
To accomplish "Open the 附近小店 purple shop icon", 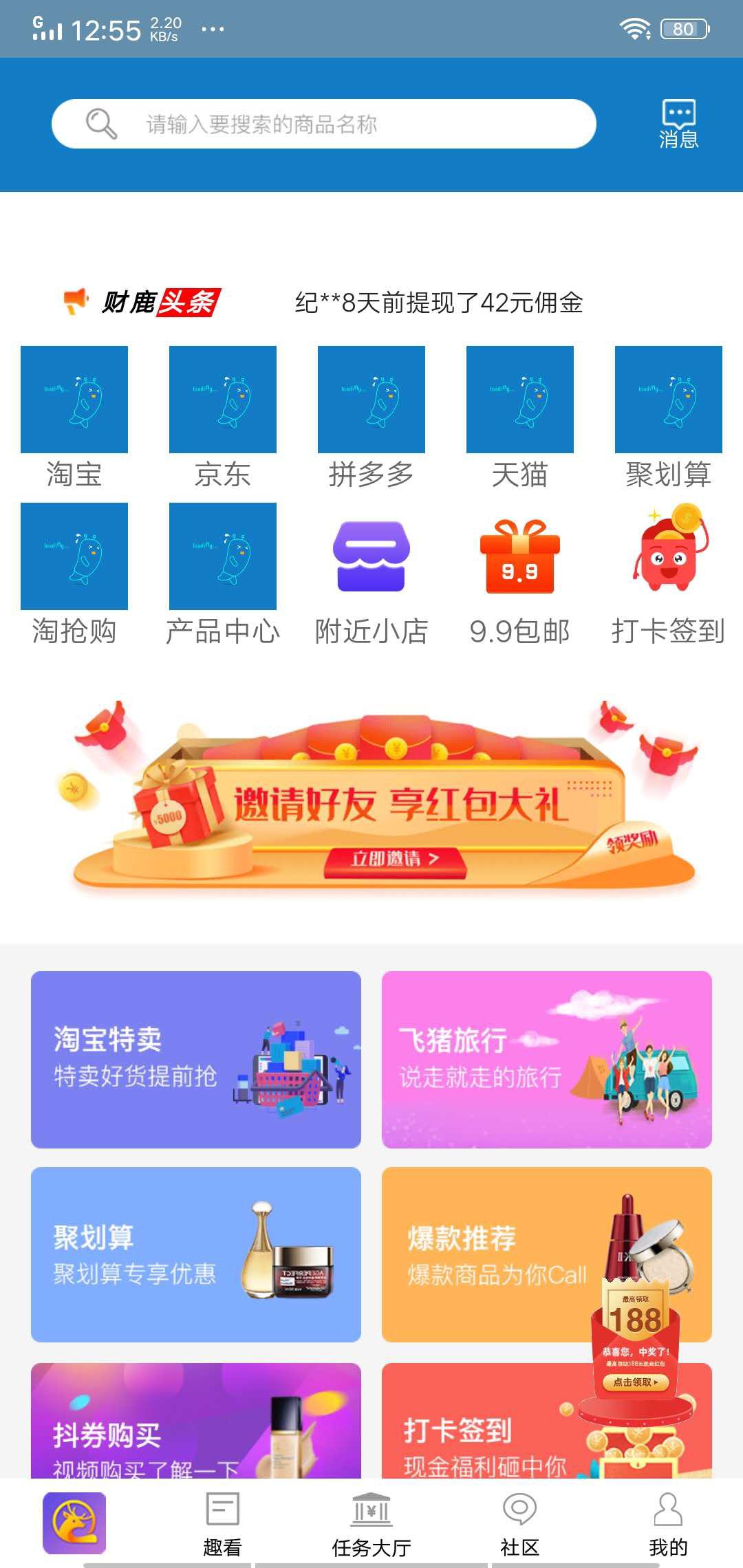I will [x=370, y=558].
